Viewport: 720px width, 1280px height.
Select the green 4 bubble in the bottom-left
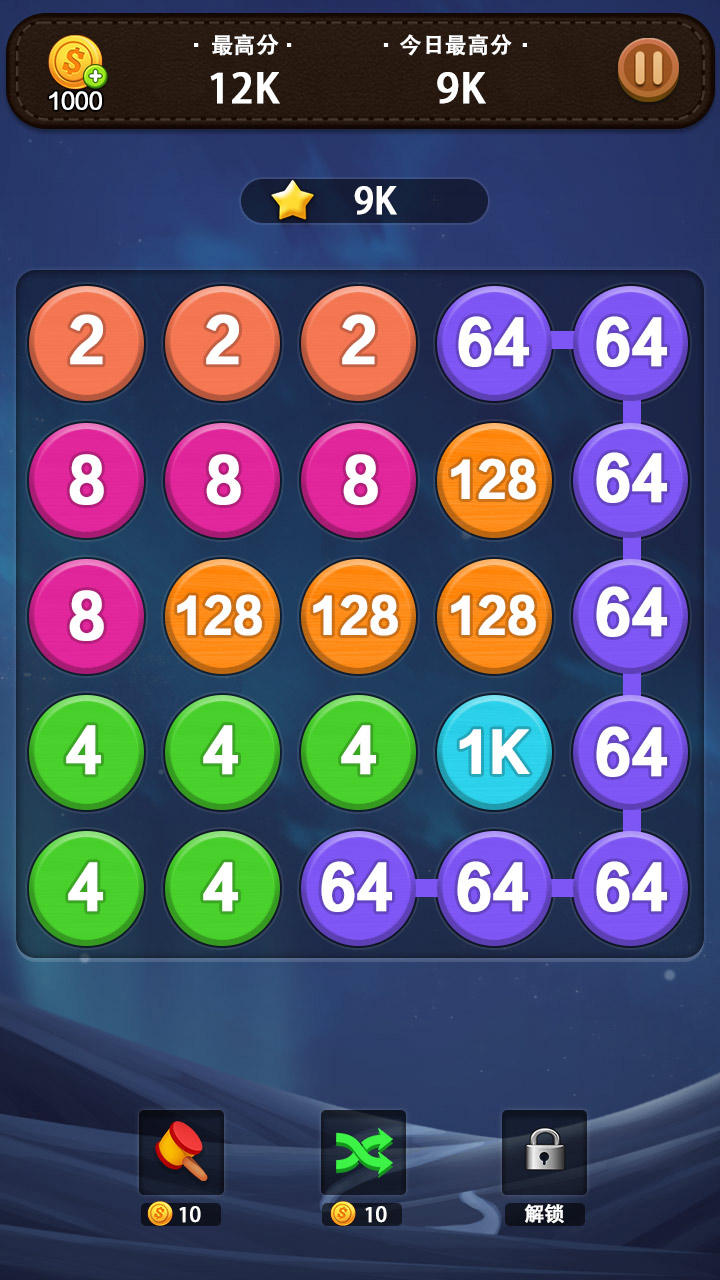point(86,888)
